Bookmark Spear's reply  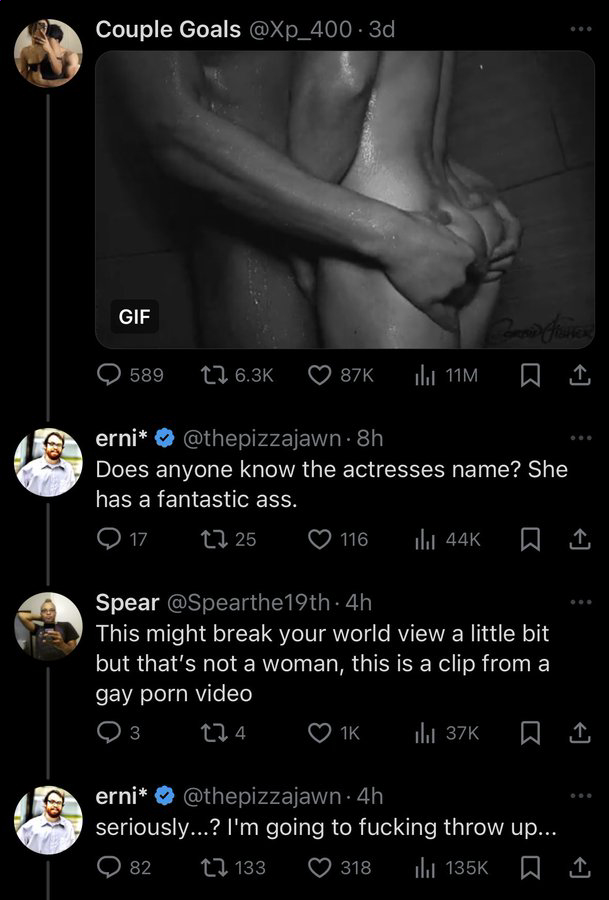pos(533,733)
